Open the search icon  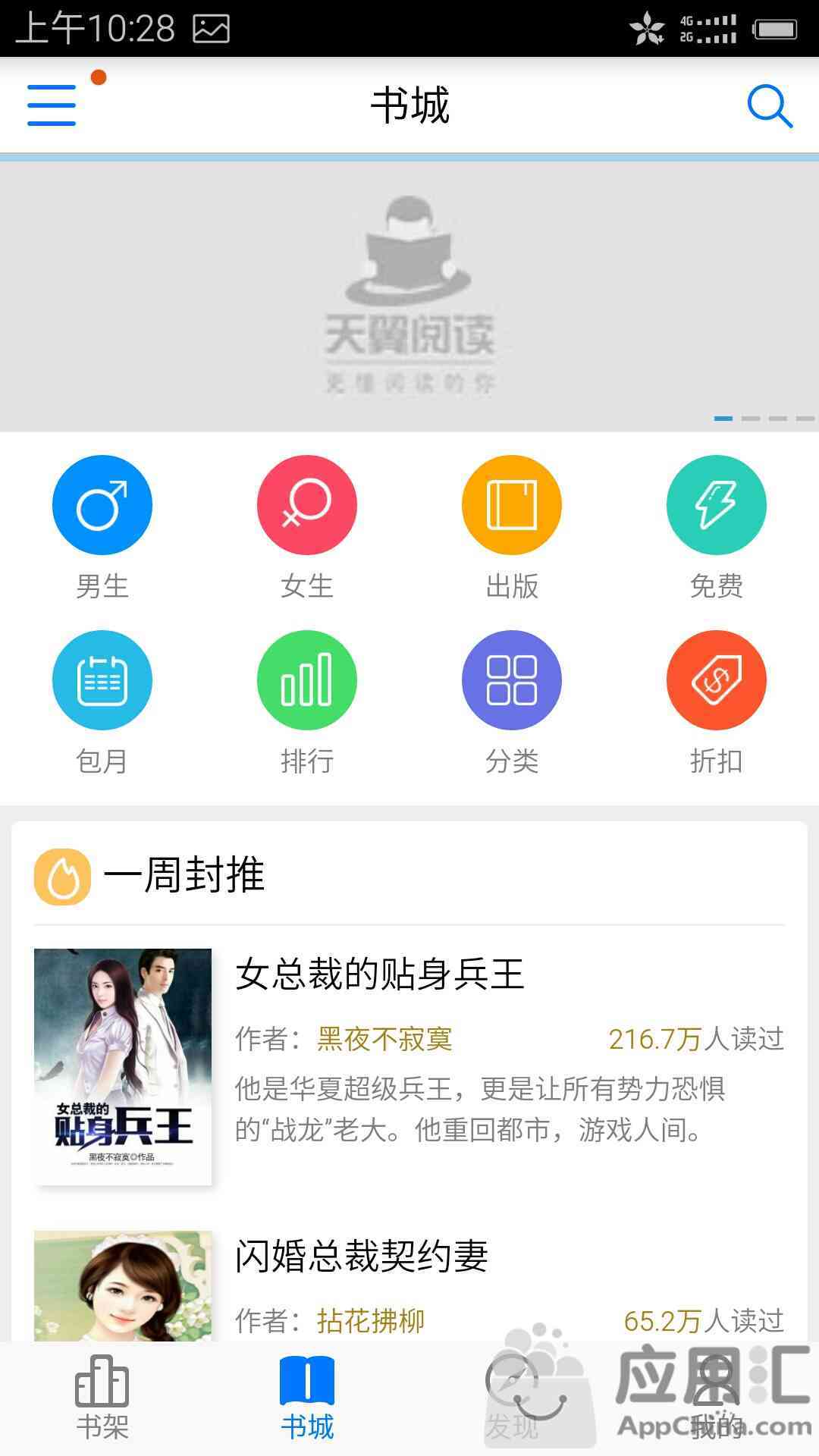pos(769,106)
